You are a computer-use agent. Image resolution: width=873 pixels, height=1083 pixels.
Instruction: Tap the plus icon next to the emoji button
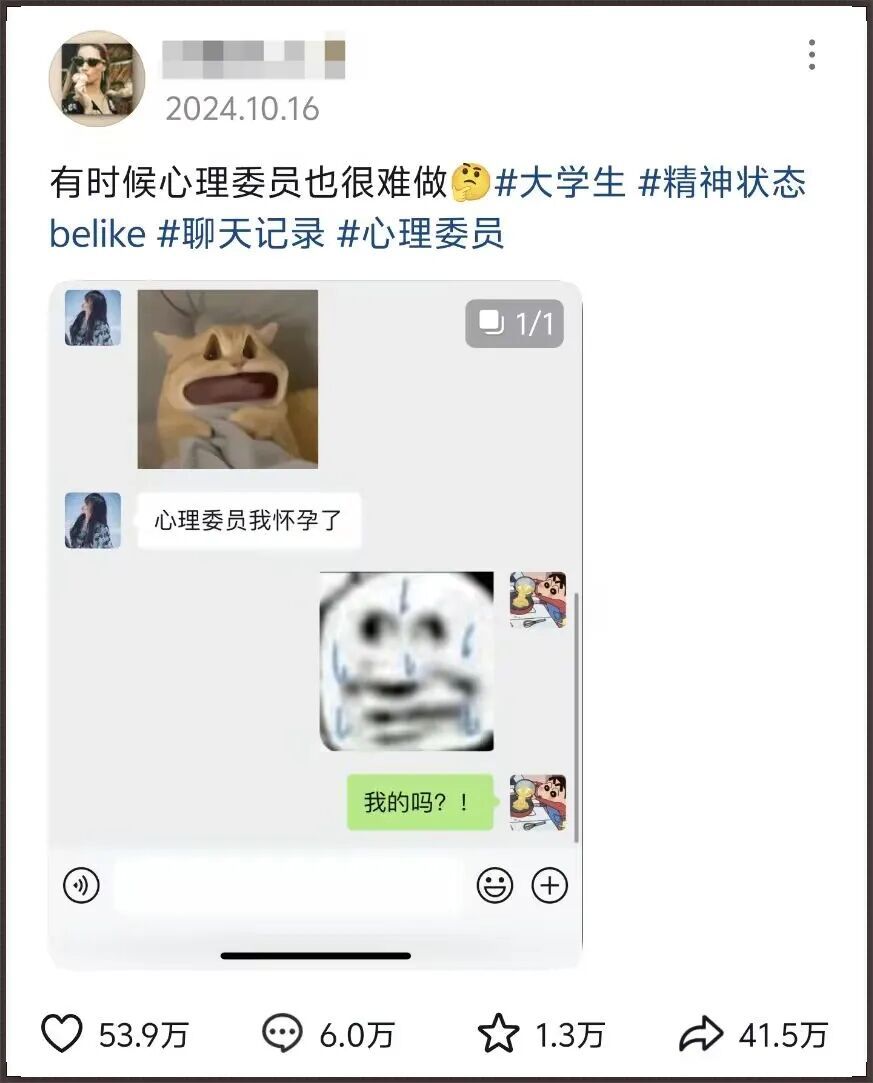(548, 885)
